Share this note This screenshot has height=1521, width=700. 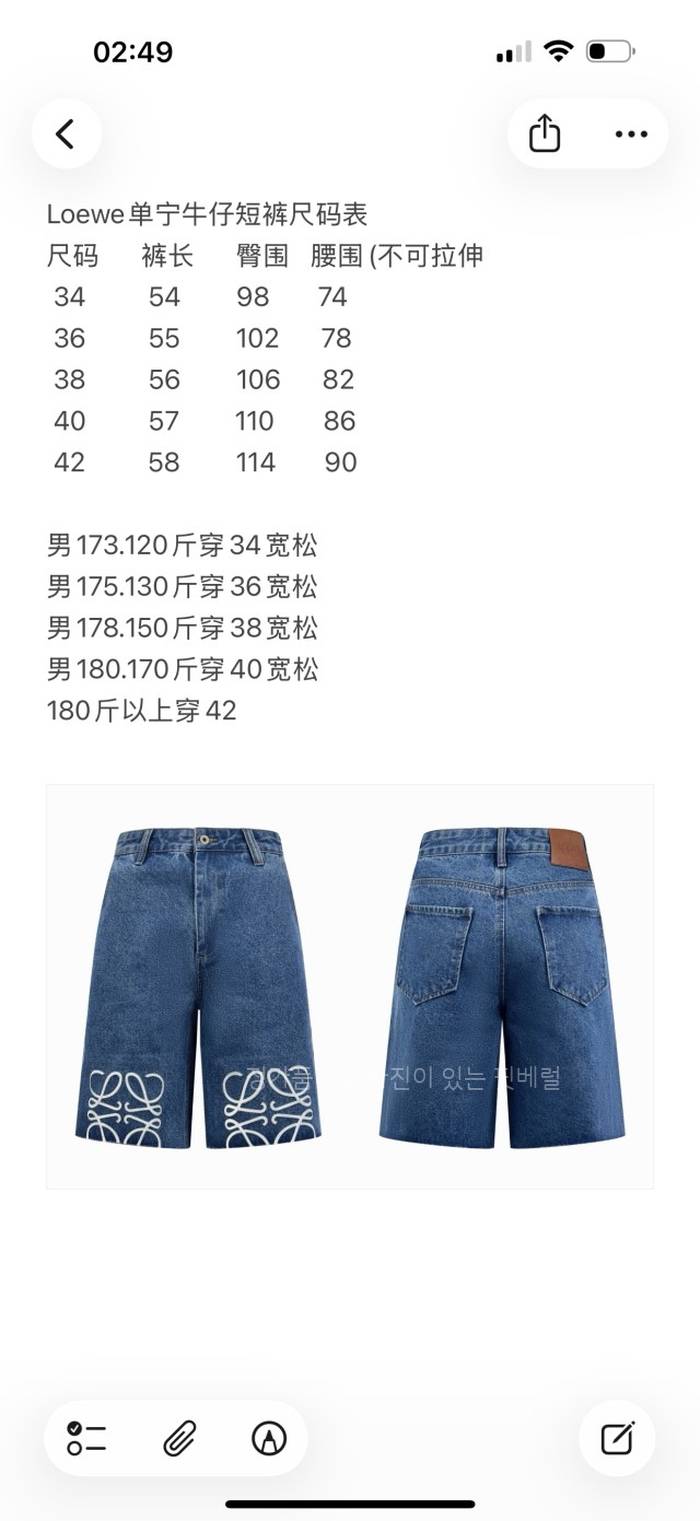(x=544, y=134)
